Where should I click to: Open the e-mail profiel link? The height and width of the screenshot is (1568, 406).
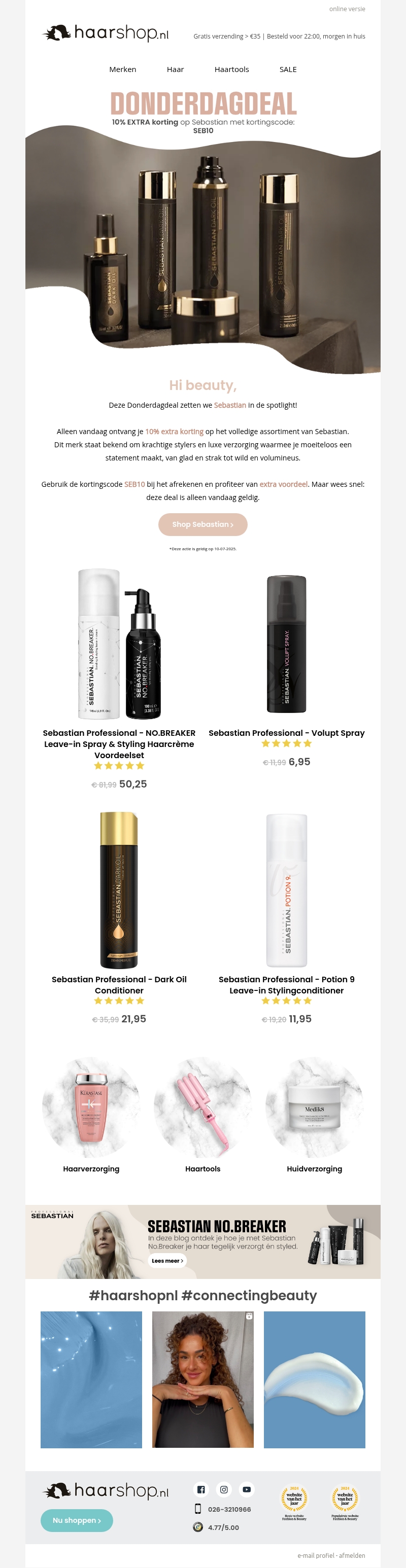[x=315, y=1555]
